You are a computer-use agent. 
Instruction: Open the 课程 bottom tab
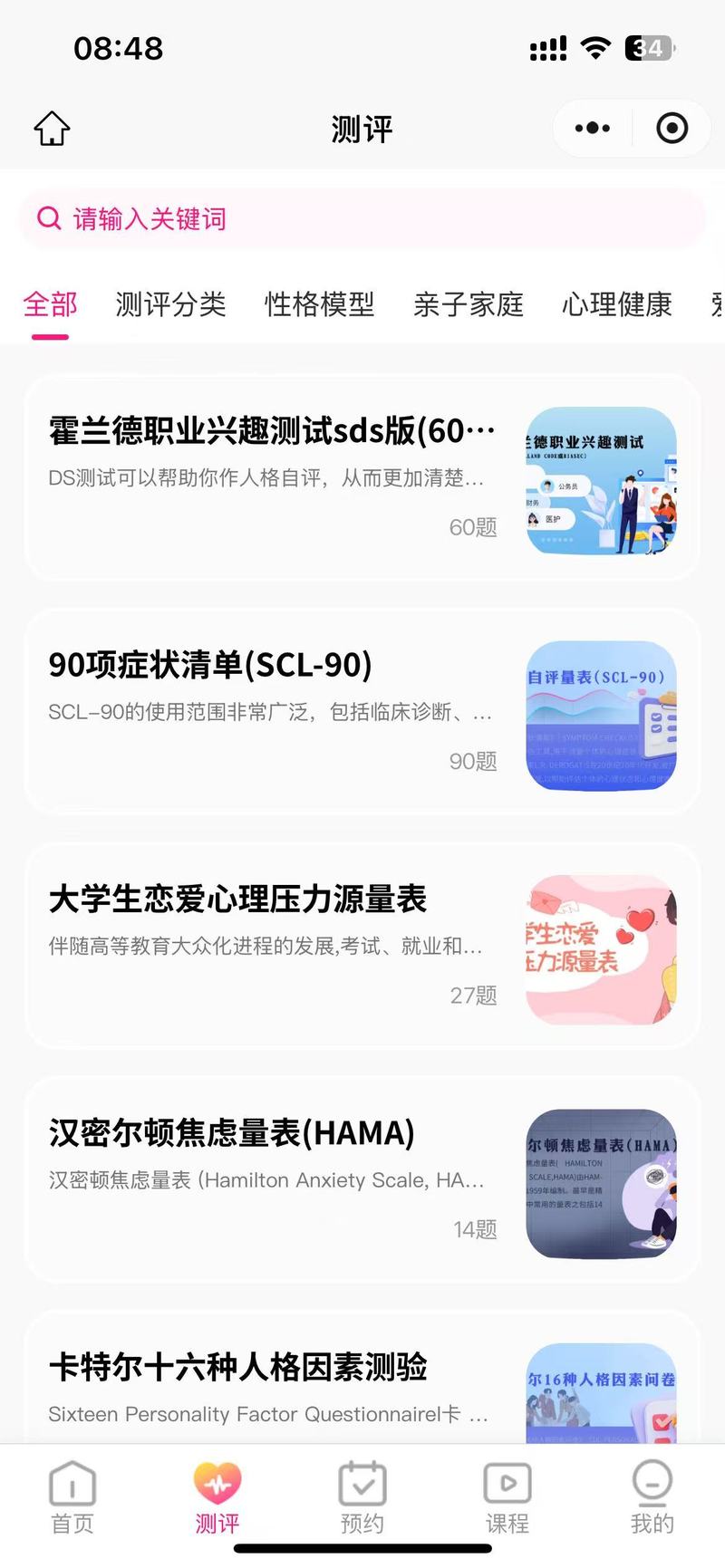(x=507, y=1497)
